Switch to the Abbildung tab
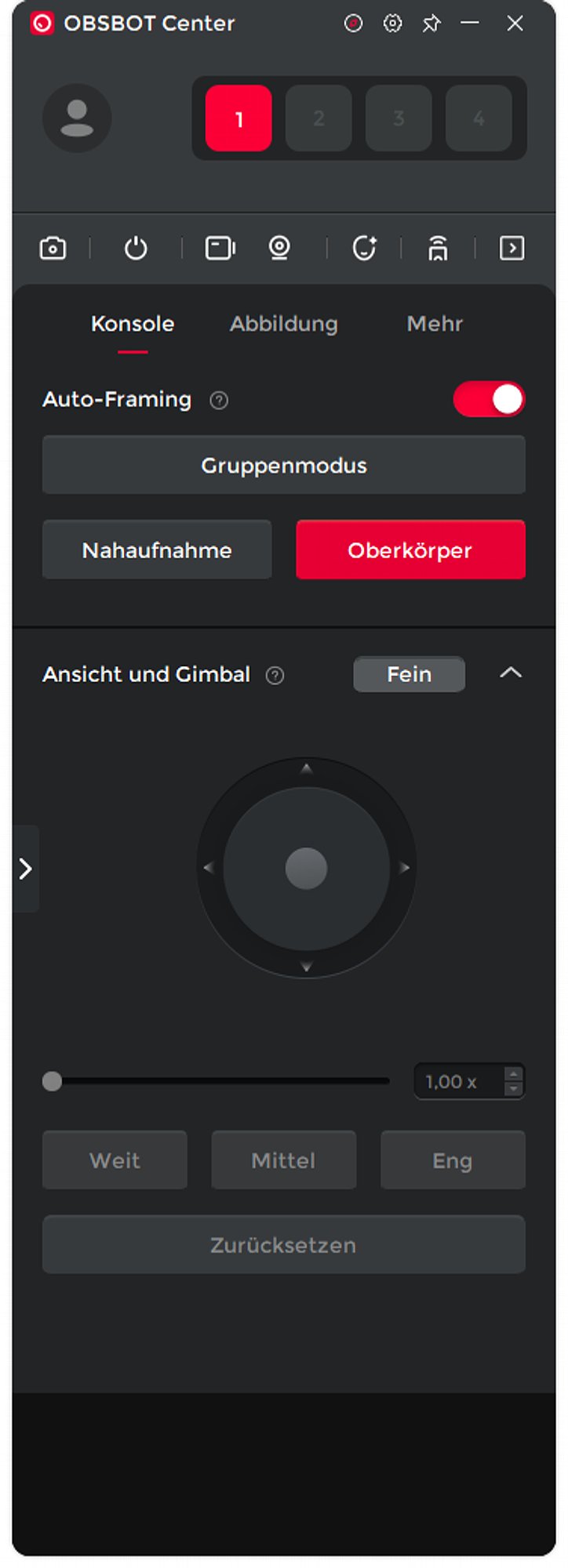 tap(283, 324)
